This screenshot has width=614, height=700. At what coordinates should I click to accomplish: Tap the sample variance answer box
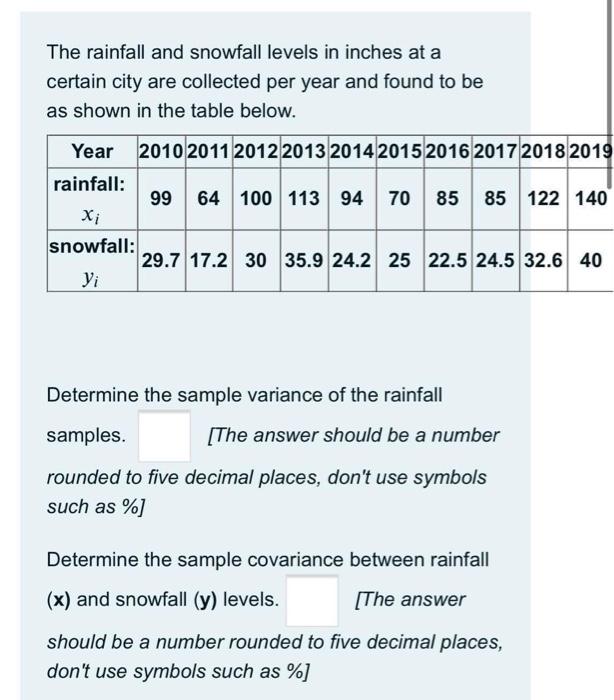164,435
